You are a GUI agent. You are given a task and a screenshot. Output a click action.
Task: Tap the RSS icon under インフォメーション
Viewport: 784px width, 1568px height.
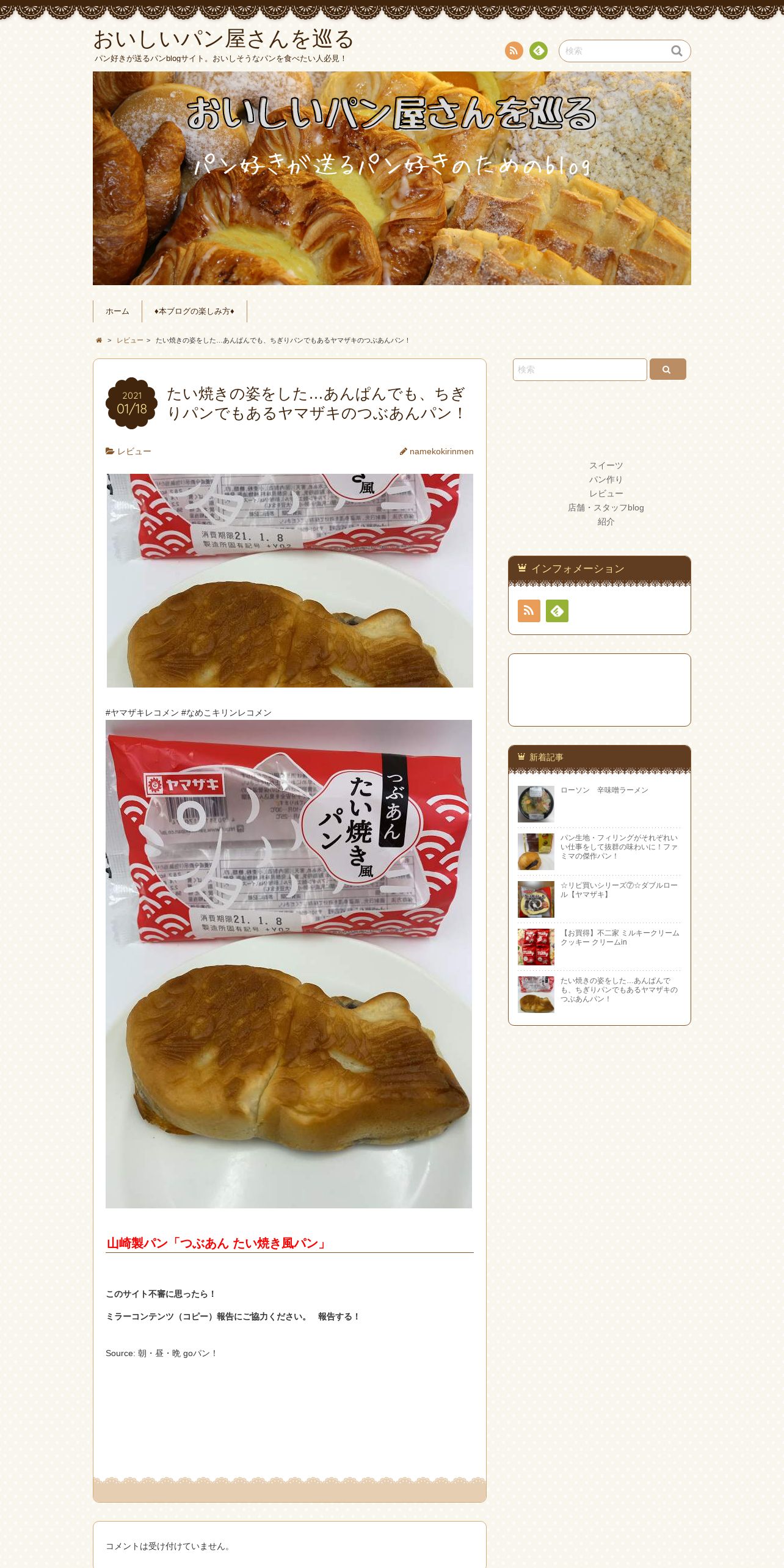529,611
